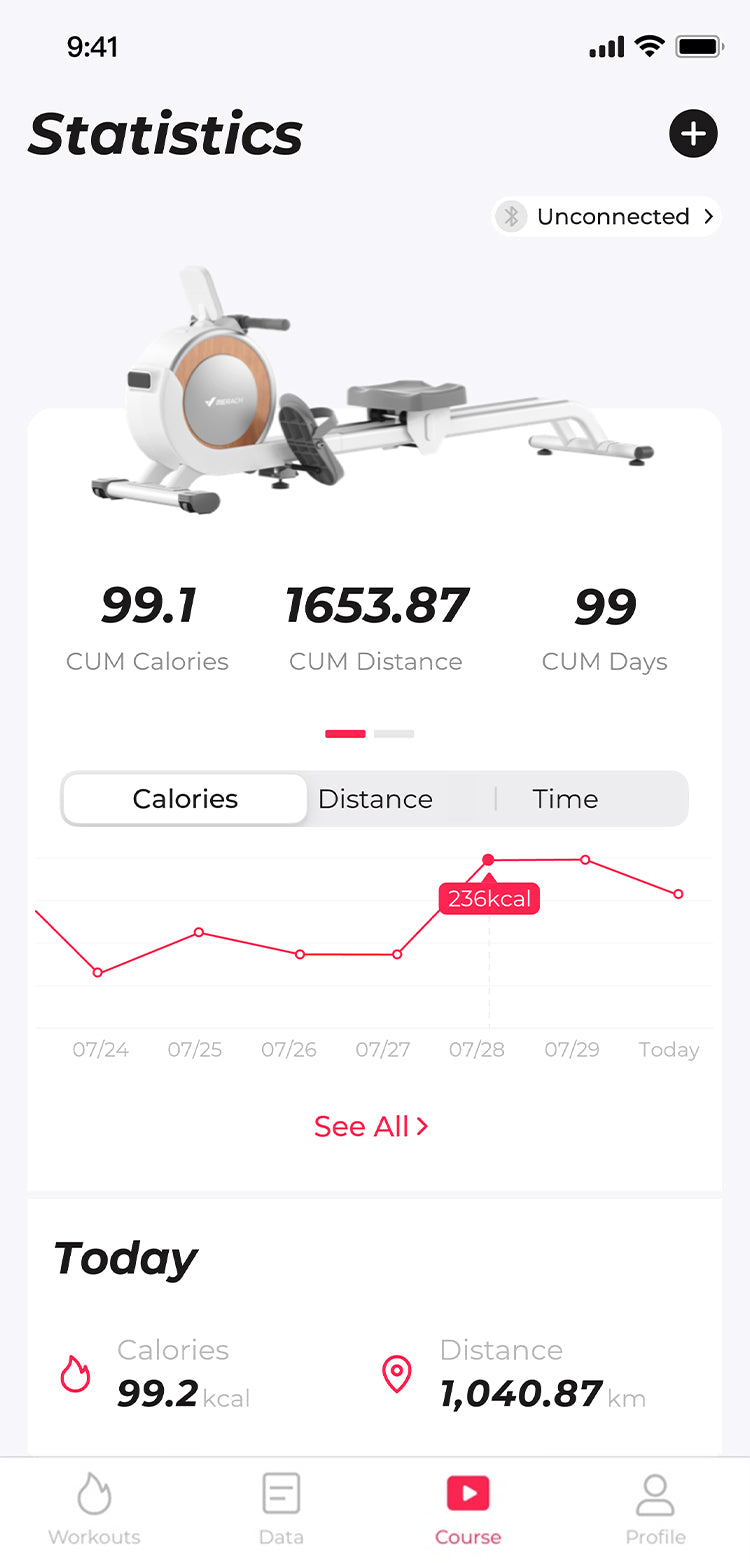750x1563 pixels.
Task: Select the 07/28 data point on chart
Action: coord(488,860)
